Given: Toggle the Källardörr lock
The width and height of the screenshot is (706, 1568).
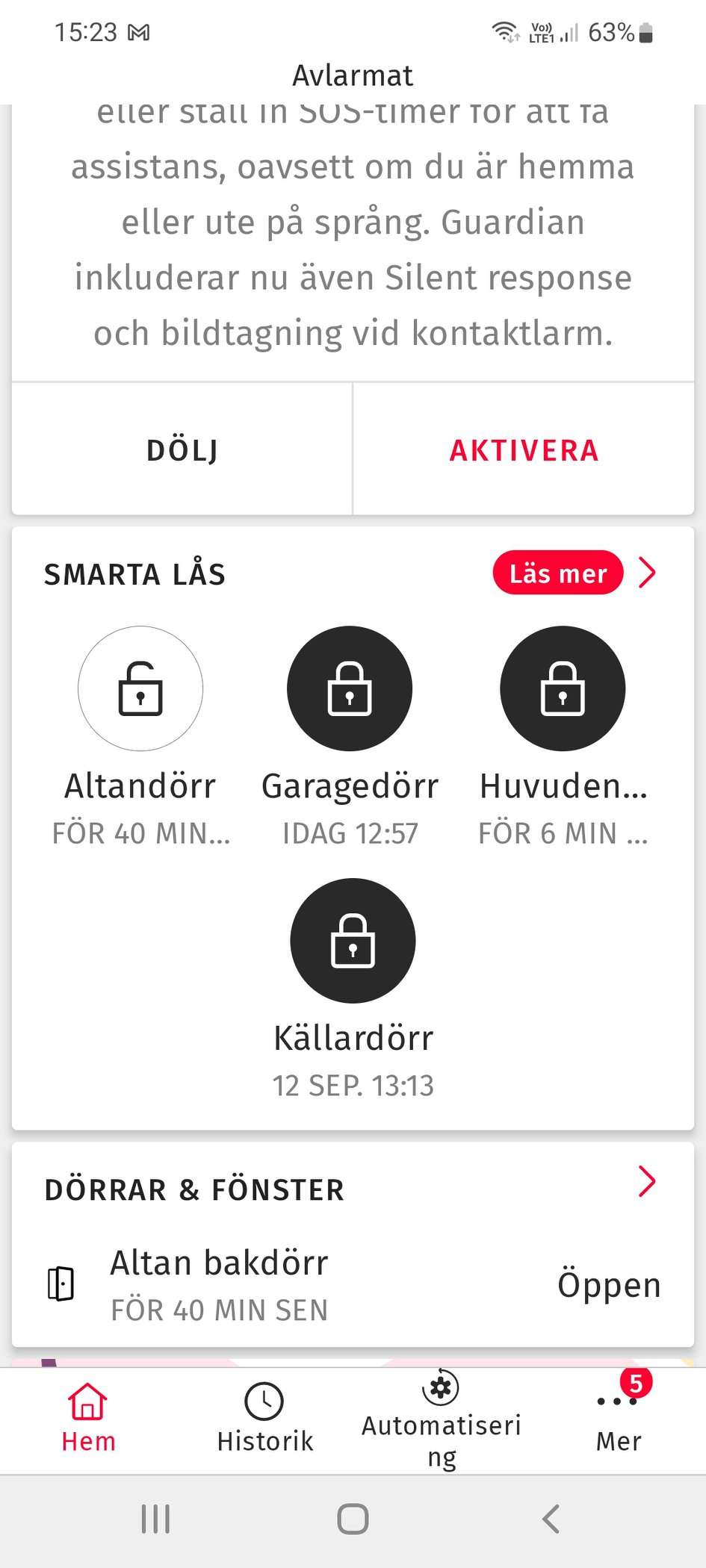Looking at the screenshot, I should click(353, 941).
